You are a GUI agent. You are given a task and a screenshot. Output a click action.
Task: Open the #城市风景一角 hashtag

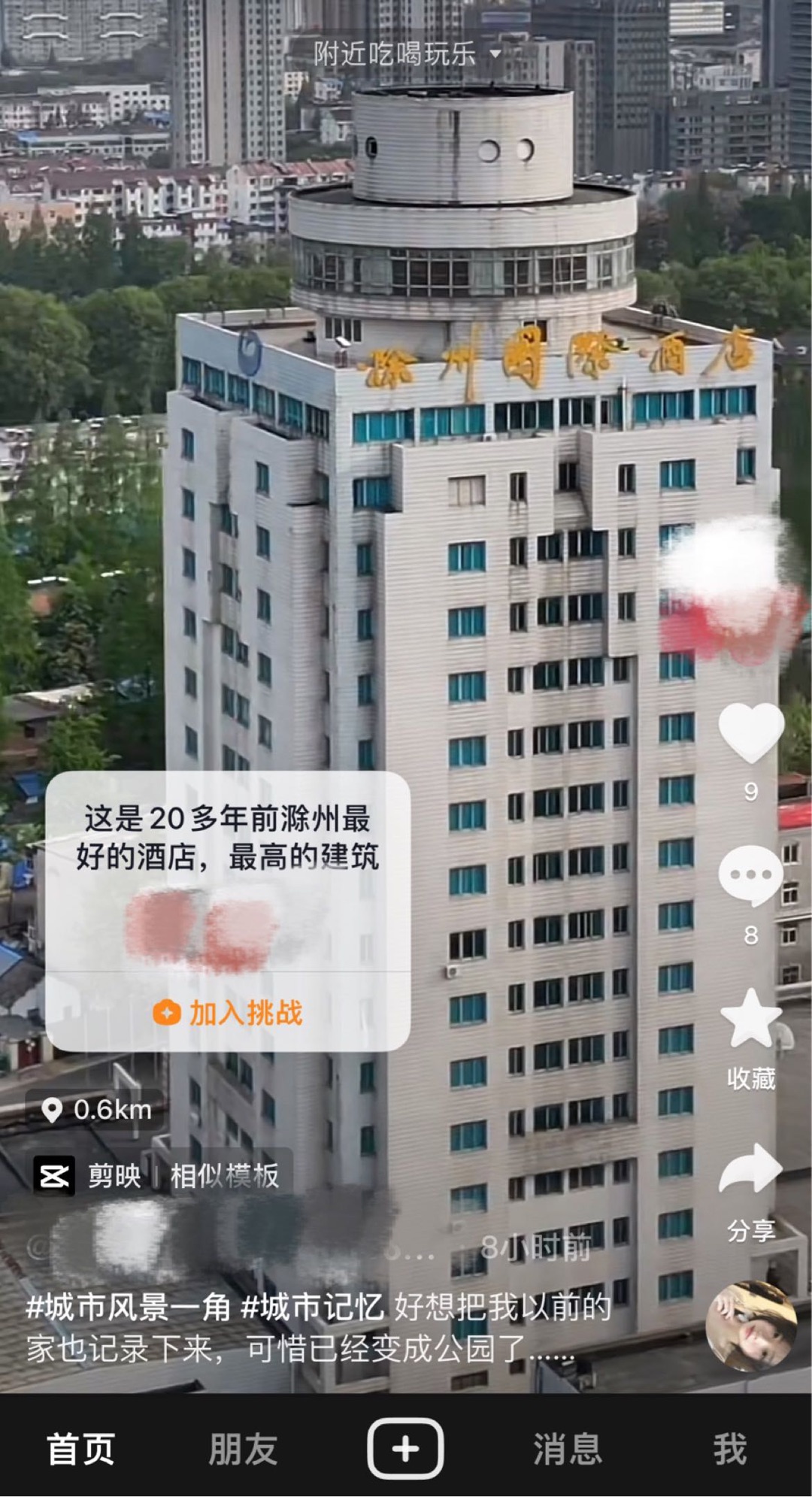coord(128,1308)
